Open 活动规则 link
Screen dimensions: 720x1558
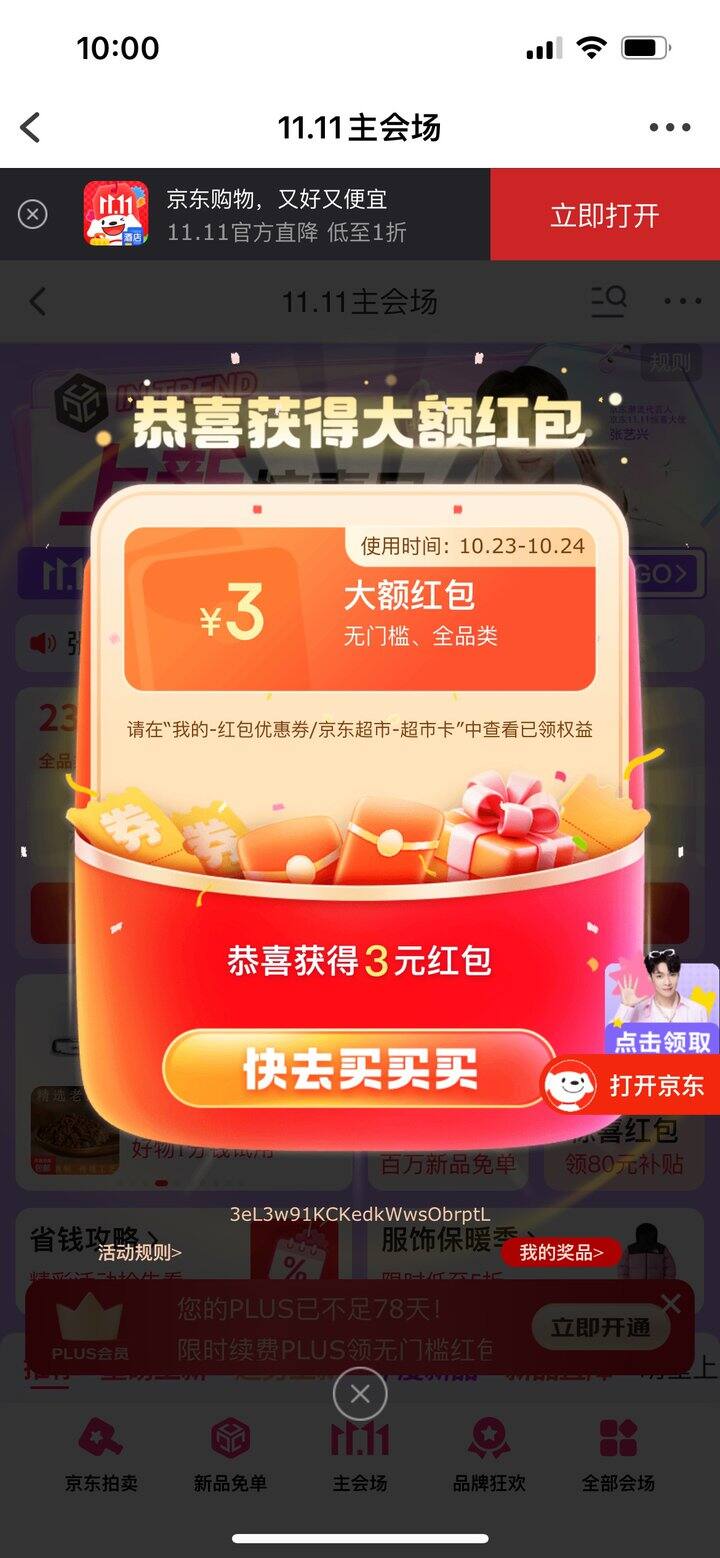140,1252
